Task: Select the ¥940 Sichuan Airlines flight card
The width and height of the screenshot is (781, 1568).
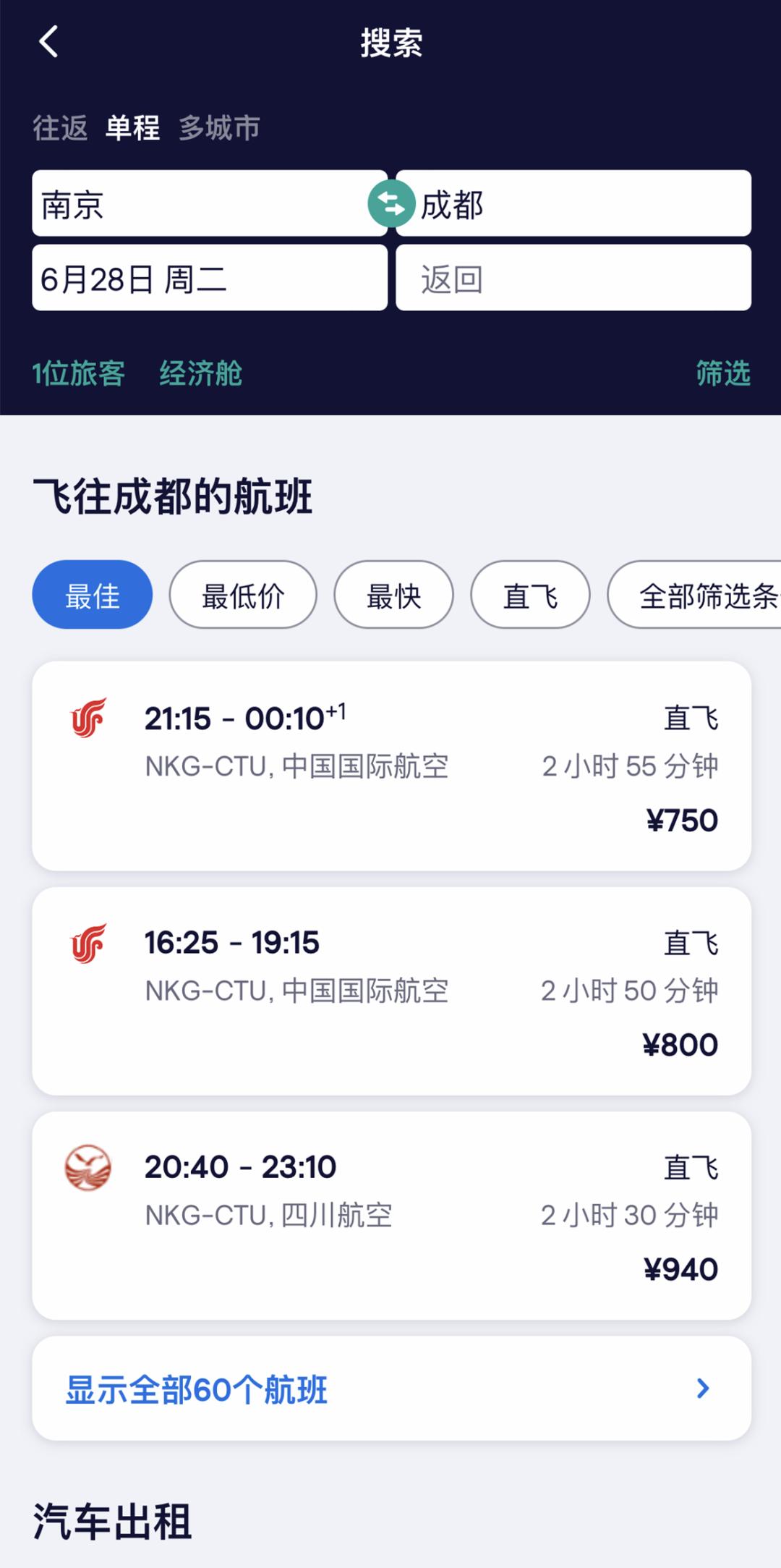Action: coord(390,1216)
